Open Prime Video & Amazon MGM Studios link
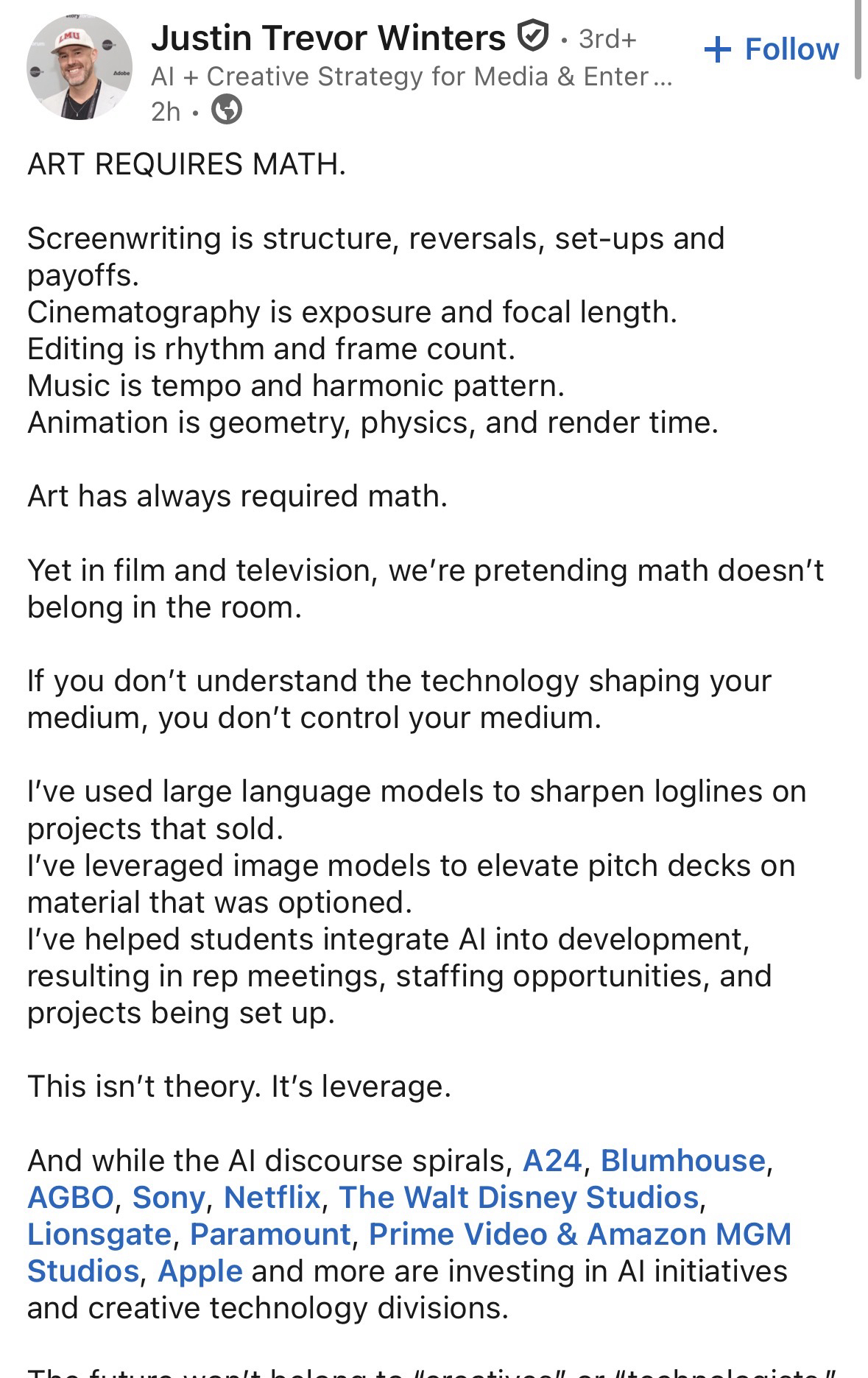Viewport: 868px width, 1378px height. pyautogui.click(x=579, y=1234)
